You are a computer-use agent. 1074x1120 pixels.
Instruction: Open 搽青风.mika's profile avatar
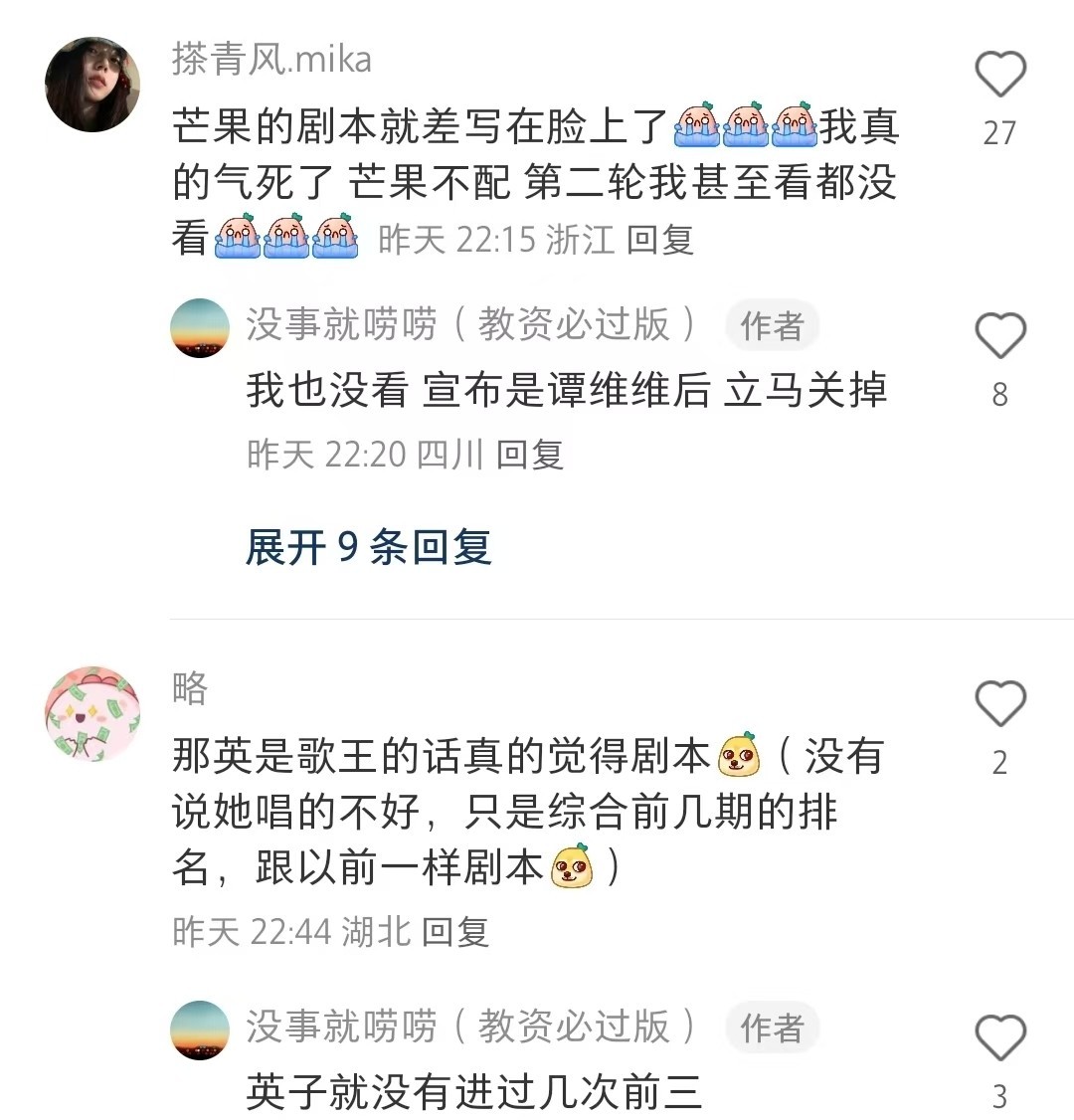[92, 85]
